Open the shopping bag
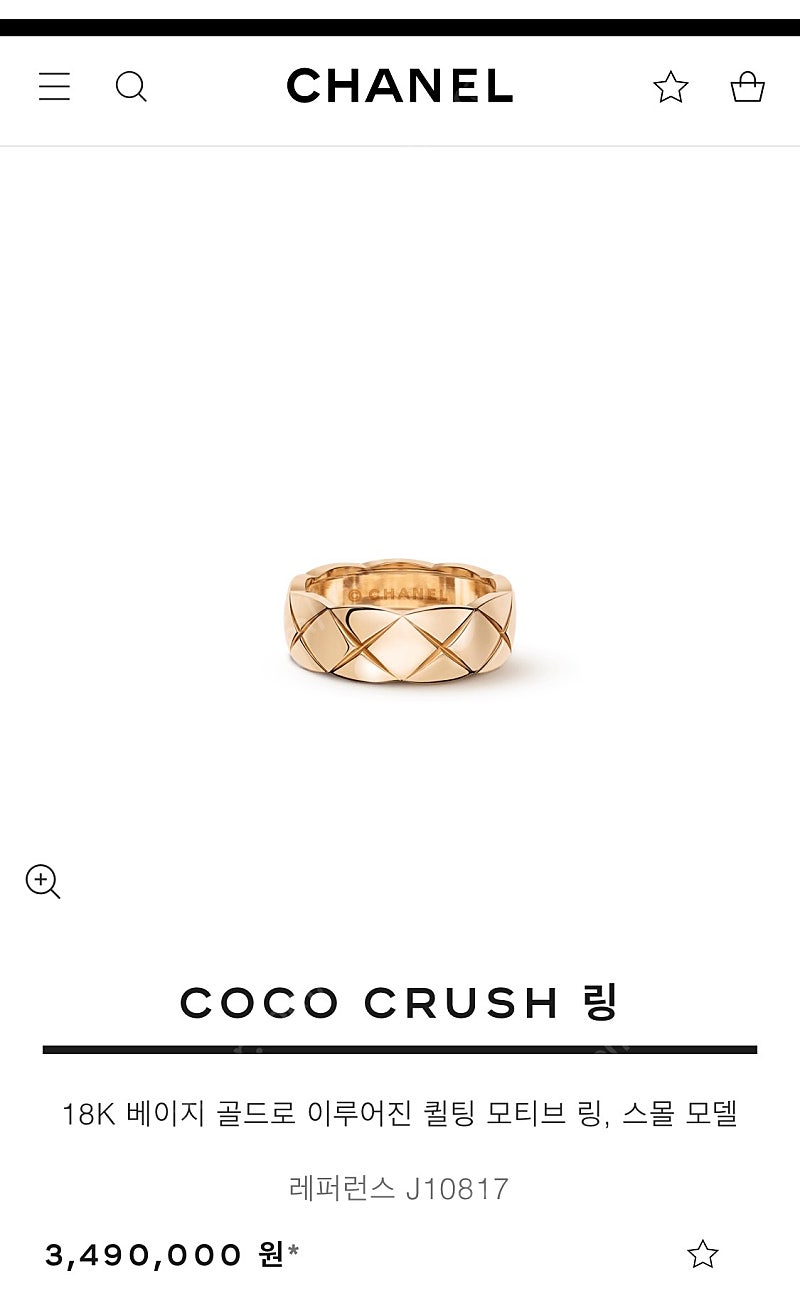Image resolution: width=800 pixels, height=1303 pixels. 747,87
